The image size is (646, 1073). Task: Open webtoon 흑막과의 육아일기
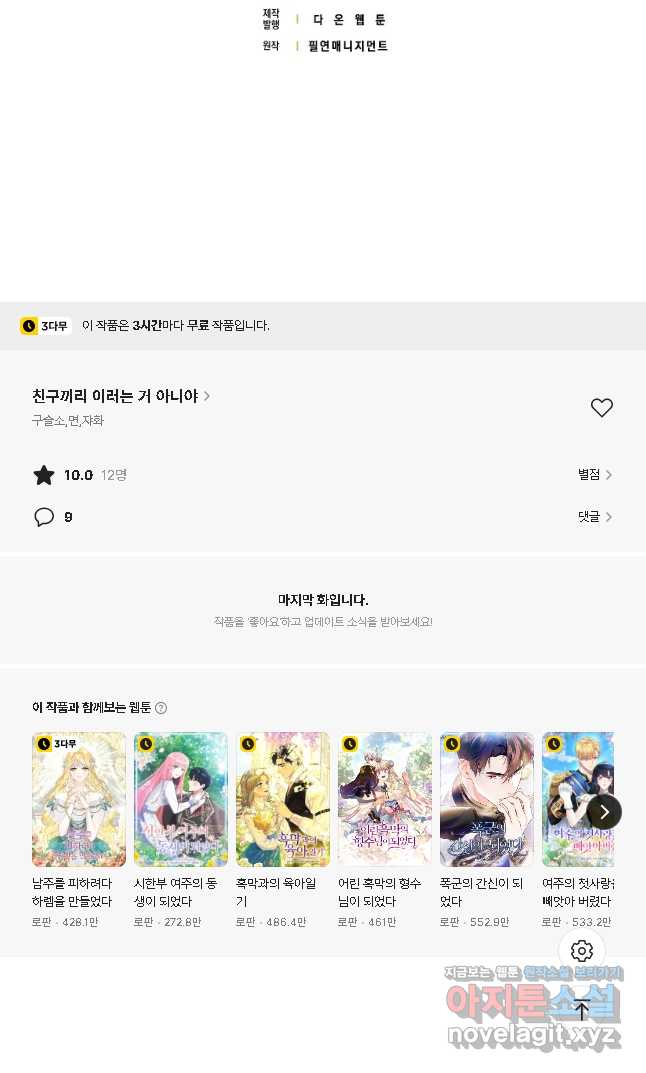pos(283,800)
